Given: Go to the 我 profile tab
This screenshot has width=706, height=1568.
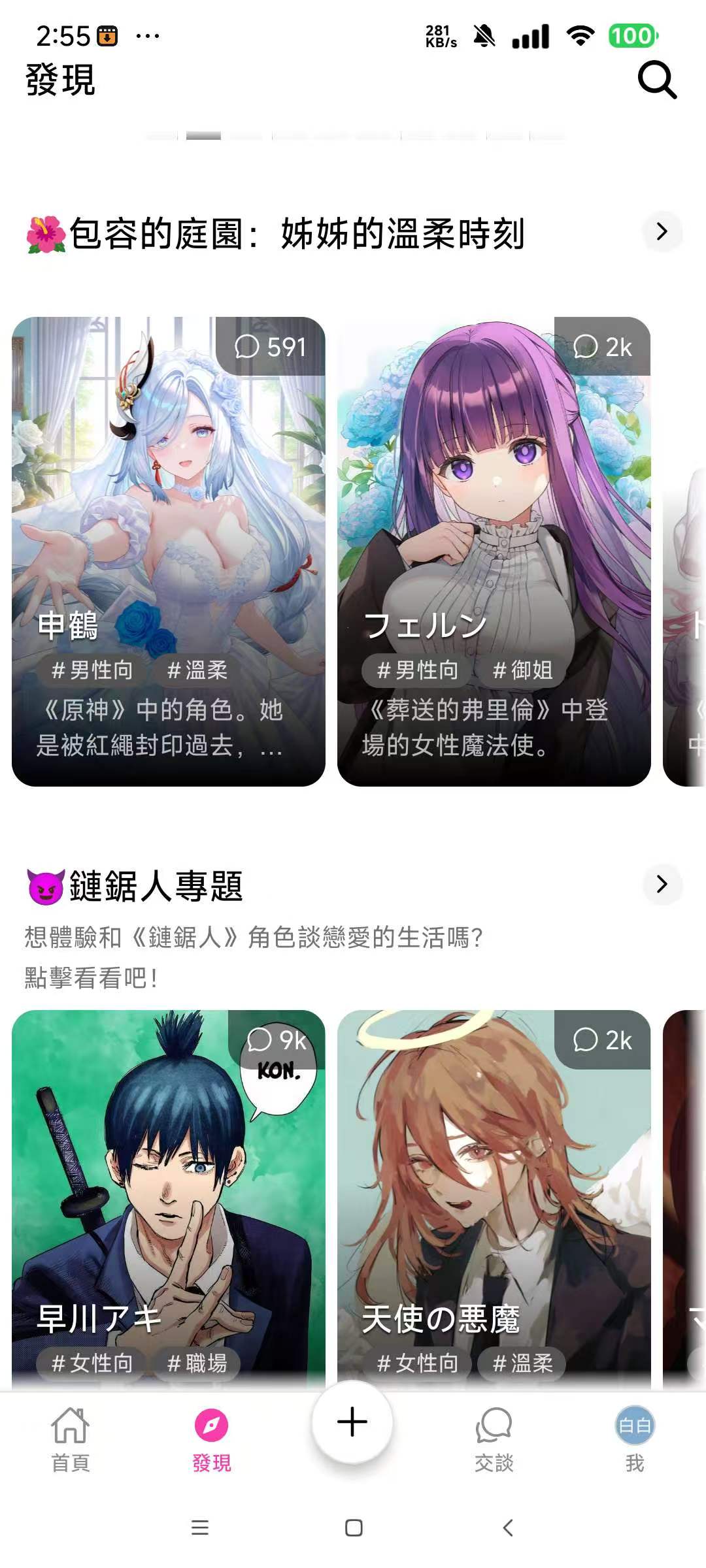Looking at the screenshot, I should pos(634,1439).
